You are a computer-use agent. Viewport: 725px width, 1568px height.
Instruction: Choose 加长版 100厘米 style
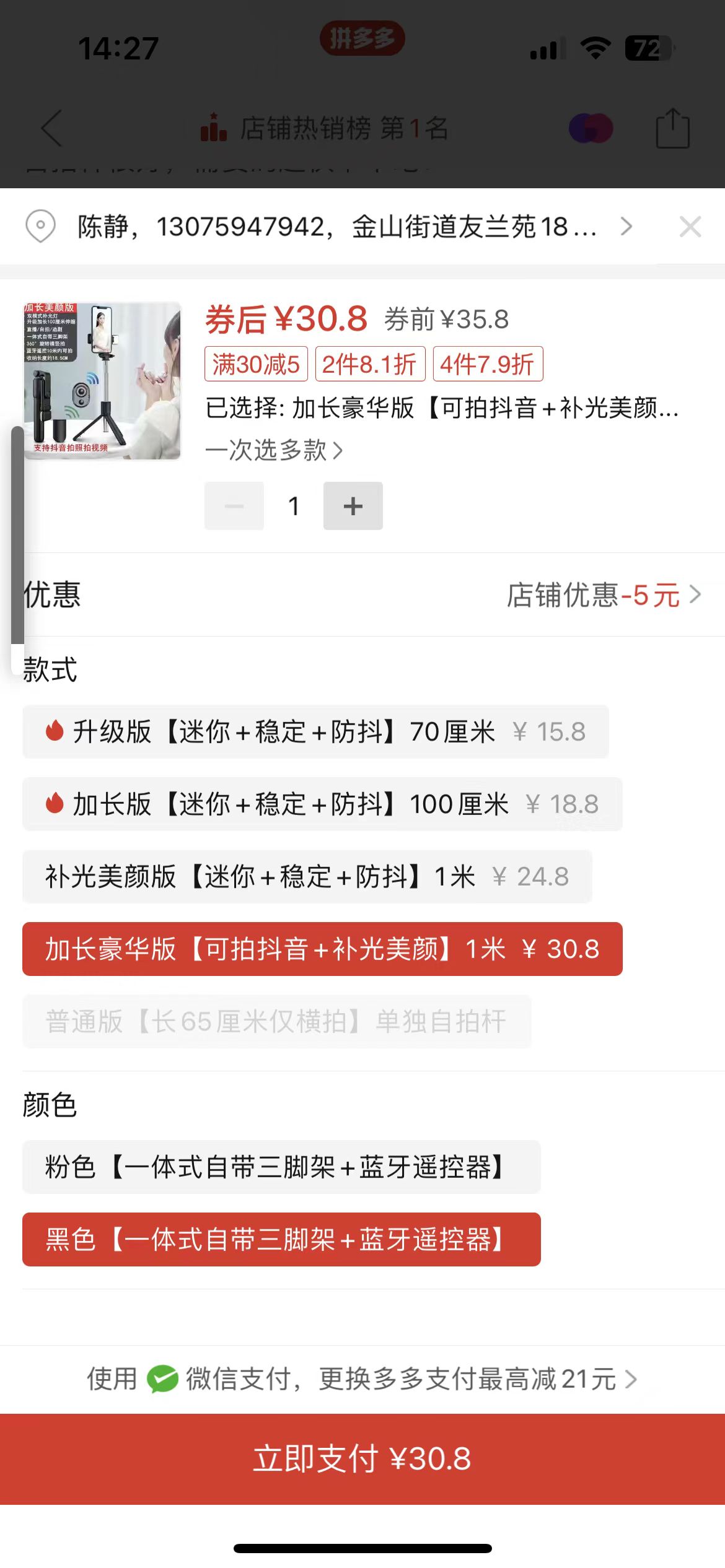[322, 804]
